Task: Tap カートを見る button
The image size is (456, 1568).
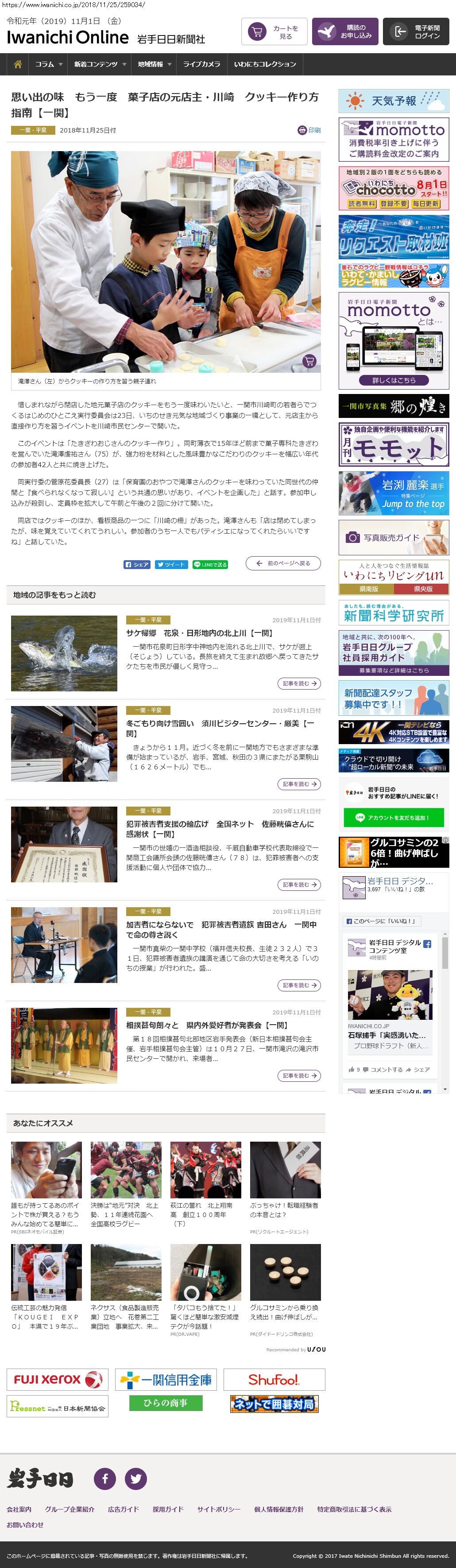Action: (274, 31)
